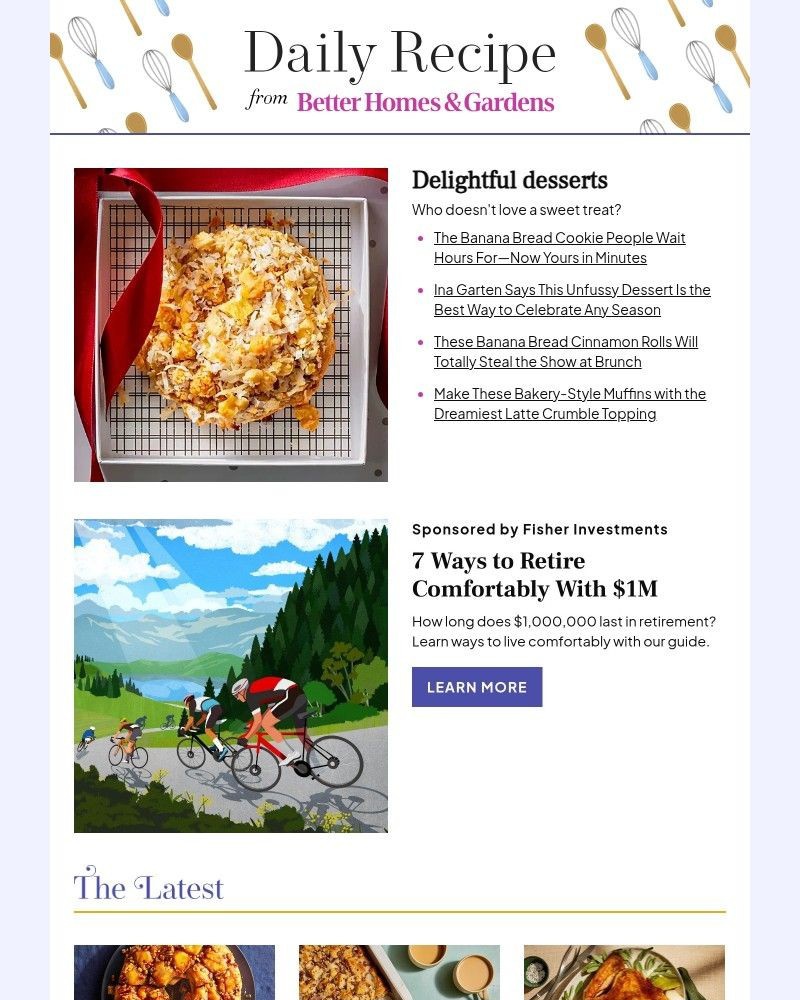This screenshot has width=800, height=1000.
Task: Open the Ina Garten unfussy dessert link
Action: [572, 299]
